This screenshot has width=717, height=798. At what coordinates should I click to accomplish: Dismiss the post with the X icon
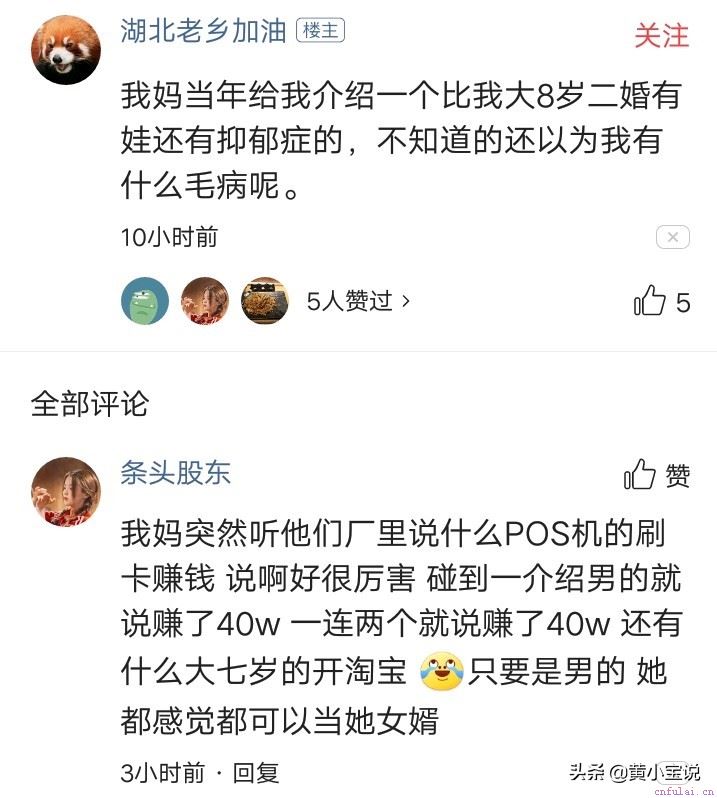point(672,238)
